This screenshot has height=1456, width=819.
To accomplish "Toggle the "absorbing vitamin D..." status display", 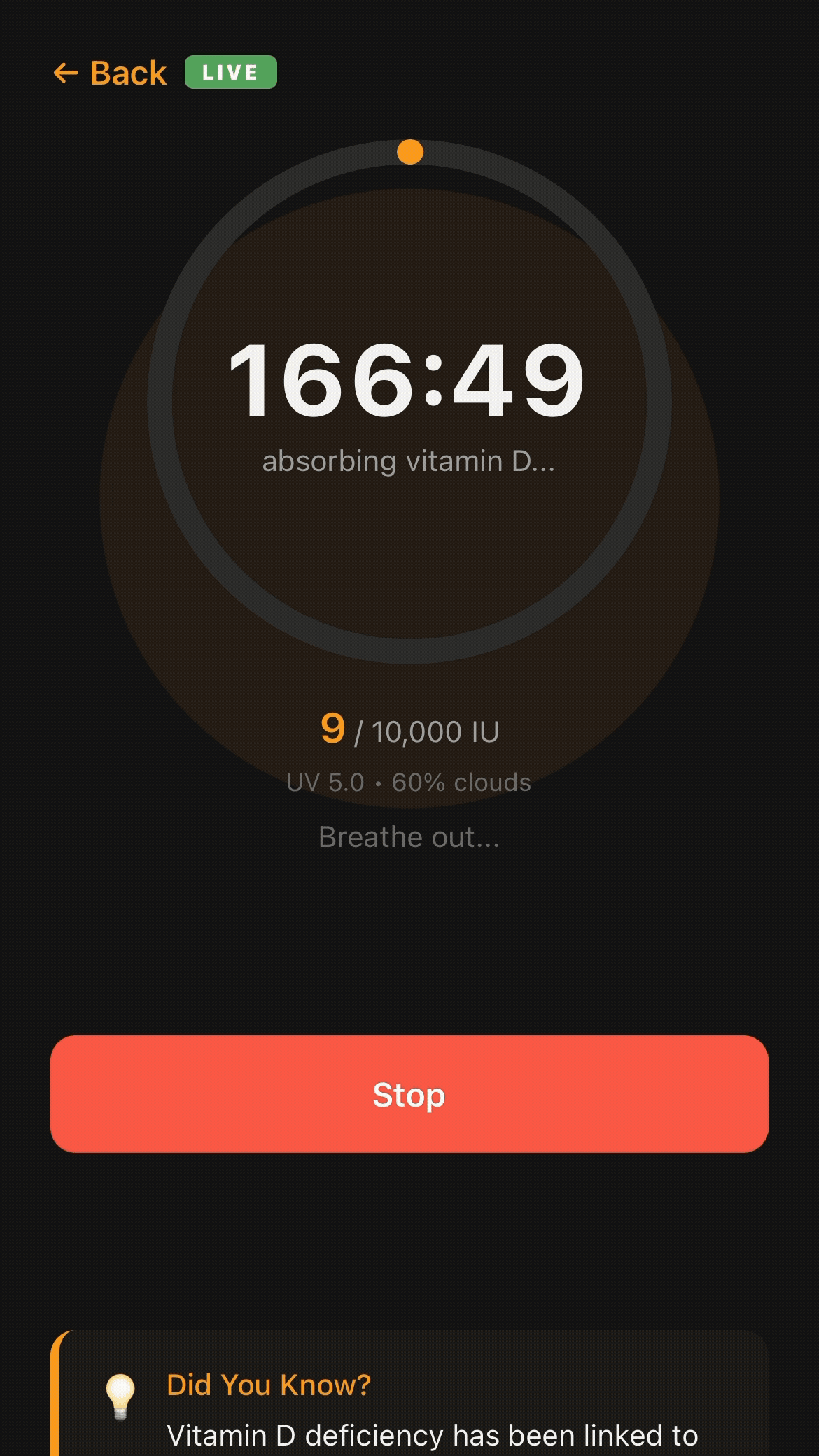I will (409, 461).
